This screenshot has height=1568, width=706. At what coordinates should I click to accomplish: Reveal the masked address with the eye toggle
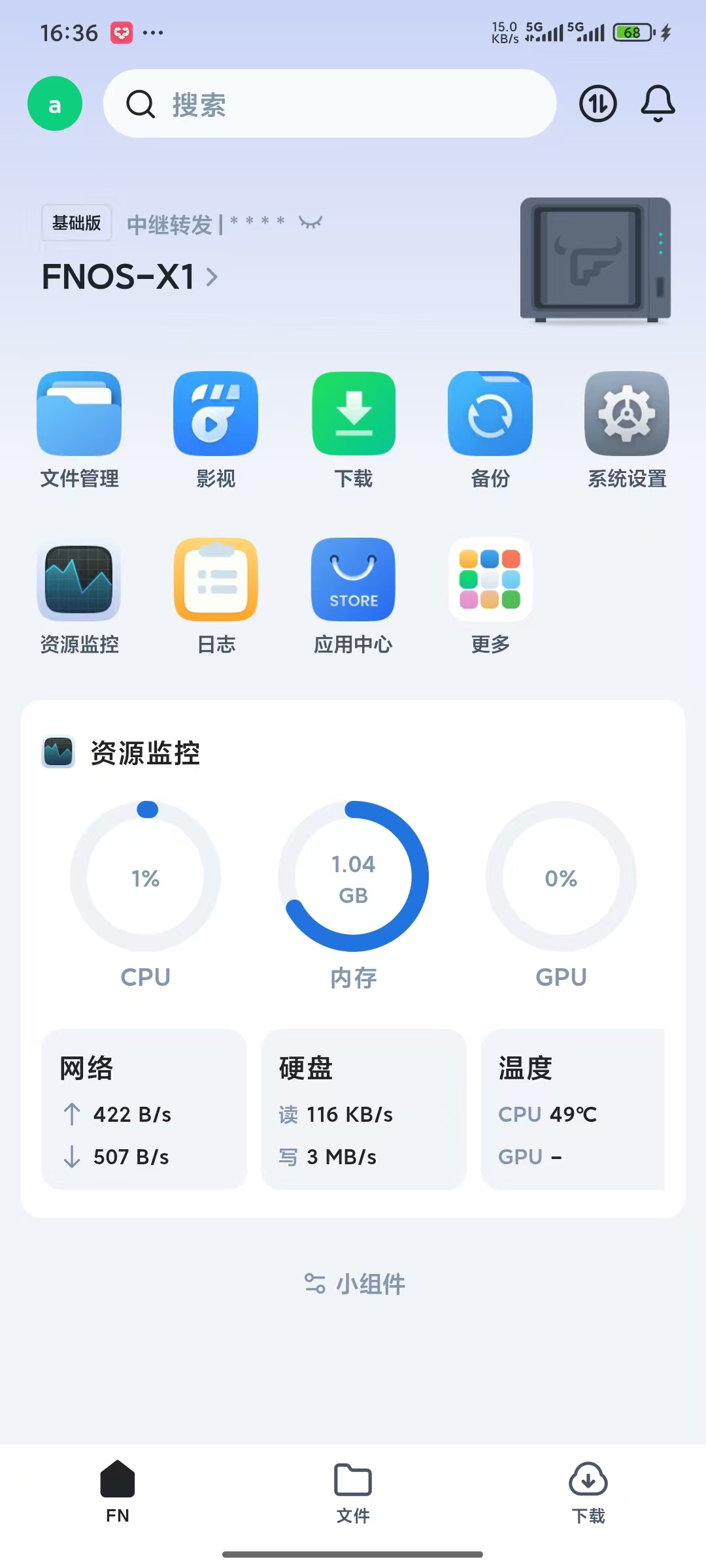click(x=309, y=223)
